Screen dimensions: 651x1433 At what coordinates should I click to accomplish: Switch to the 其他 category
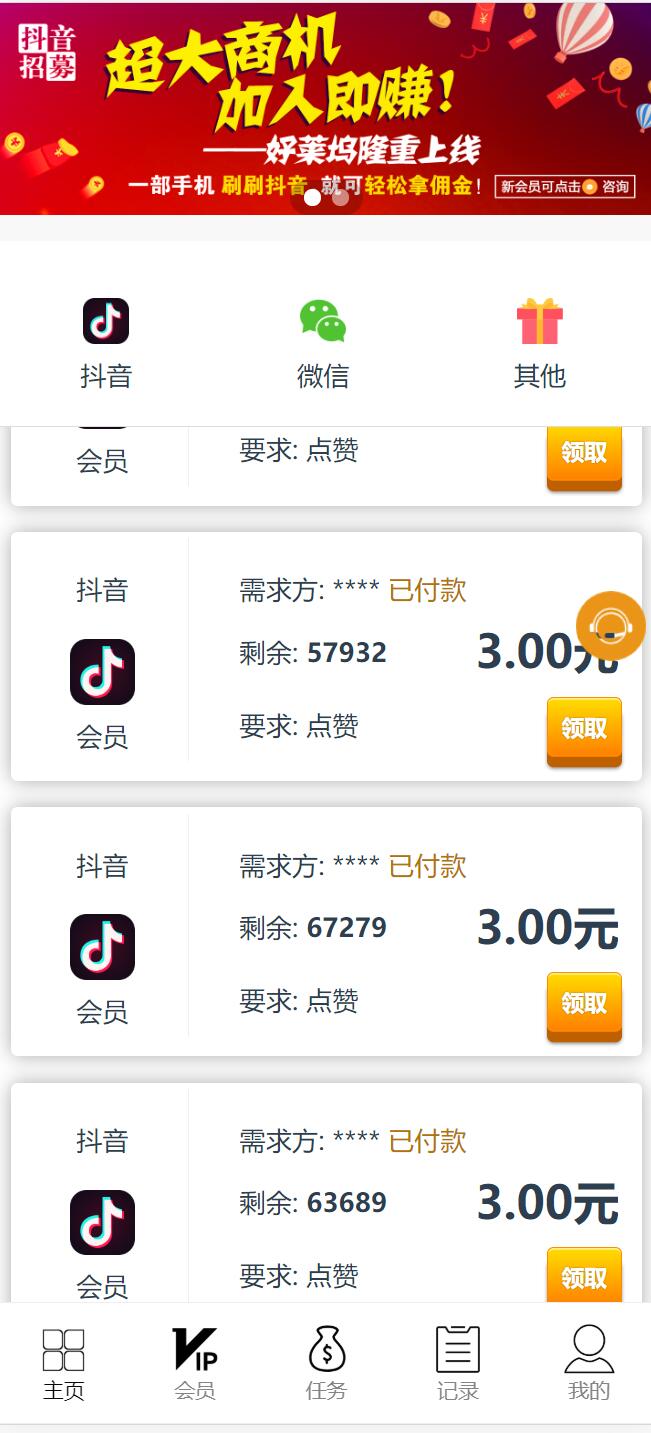[539, 343]
